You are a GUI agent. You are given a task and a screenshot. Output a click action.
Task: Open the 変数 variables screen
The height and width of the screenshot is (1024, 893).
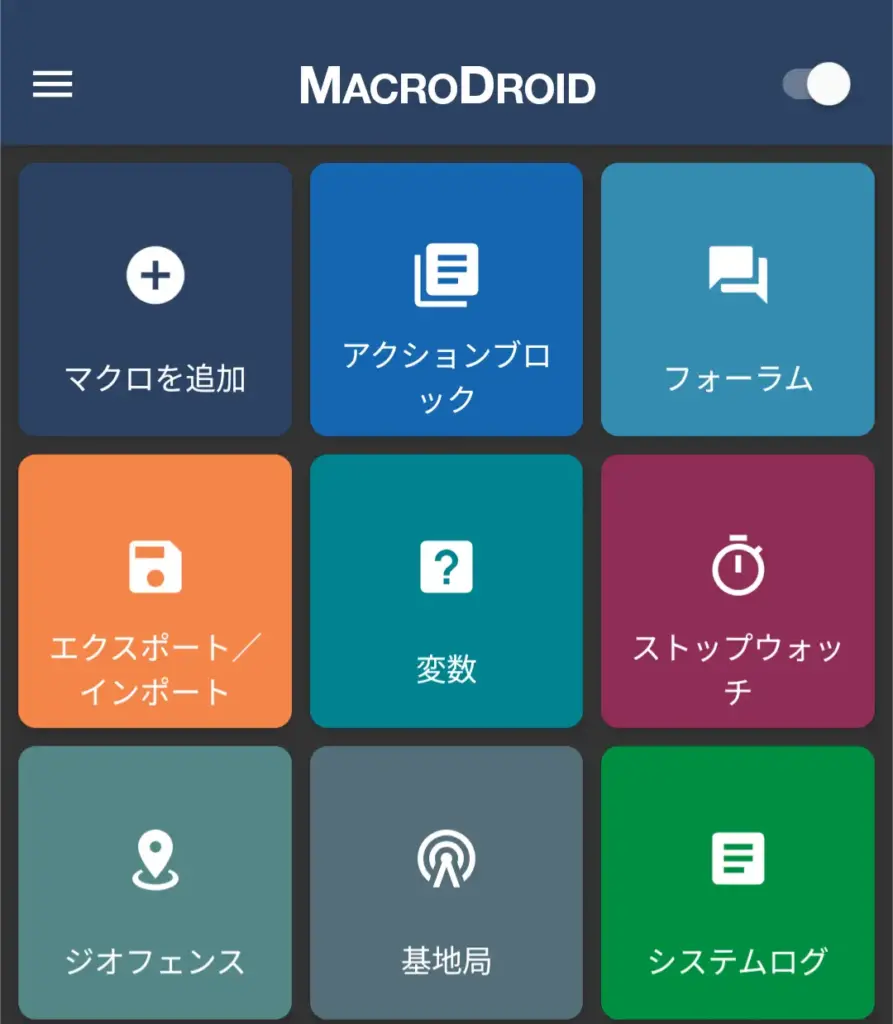tap(446, 590)
